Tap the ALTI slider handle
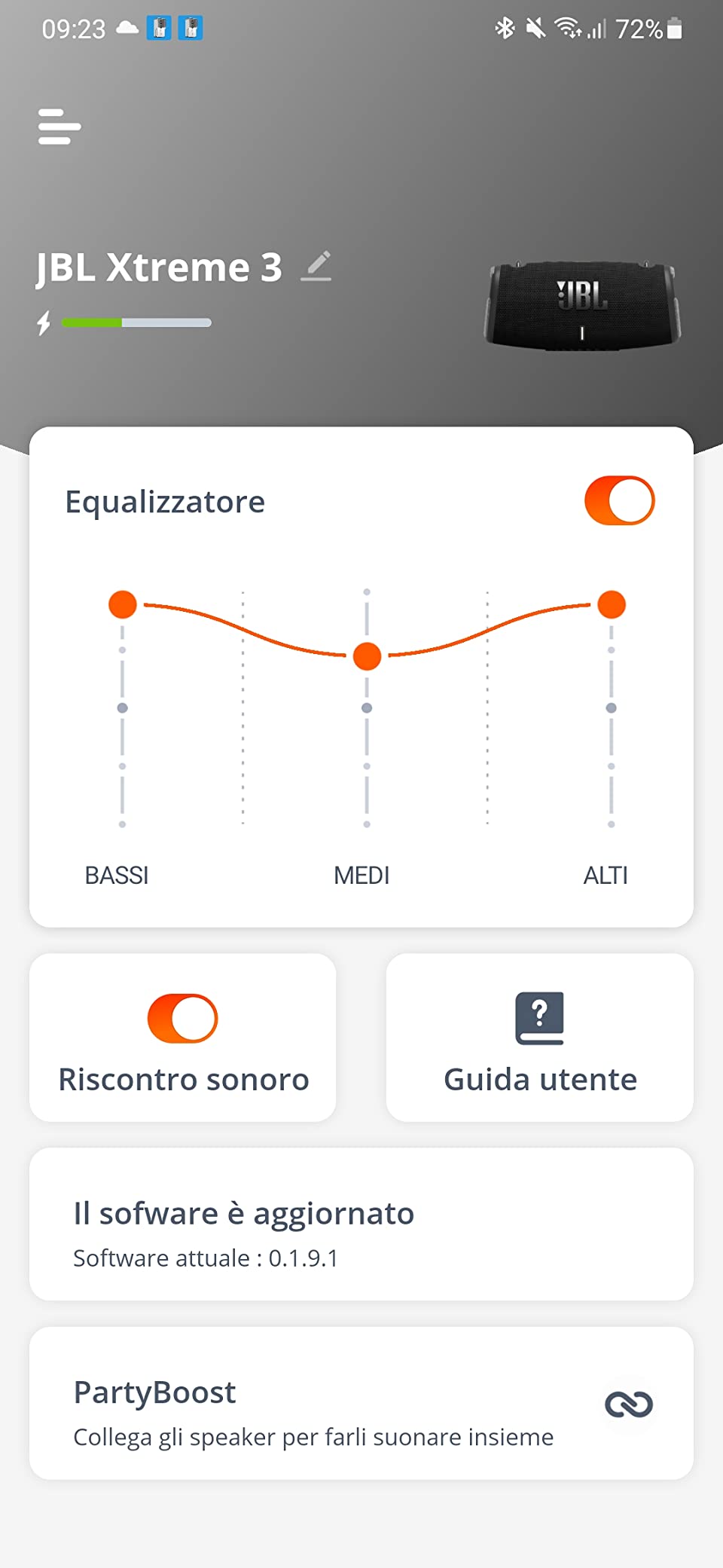723x1568 pixels. [611, 604]
